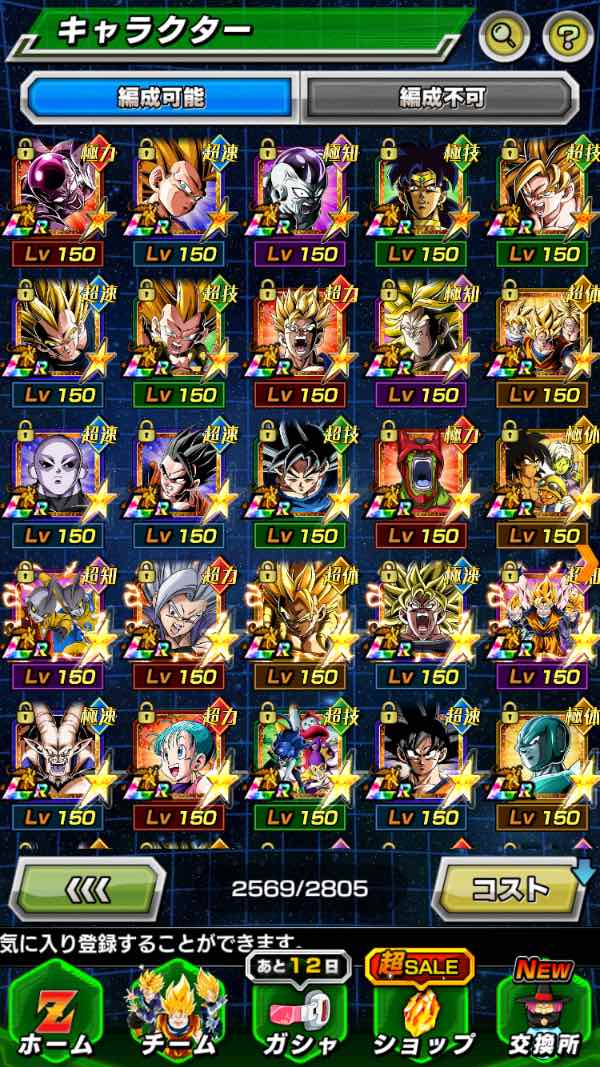The width and height of the screenshot is (600, 1067).
Task: Open the character search magnifier
Action: coord(505,37)
